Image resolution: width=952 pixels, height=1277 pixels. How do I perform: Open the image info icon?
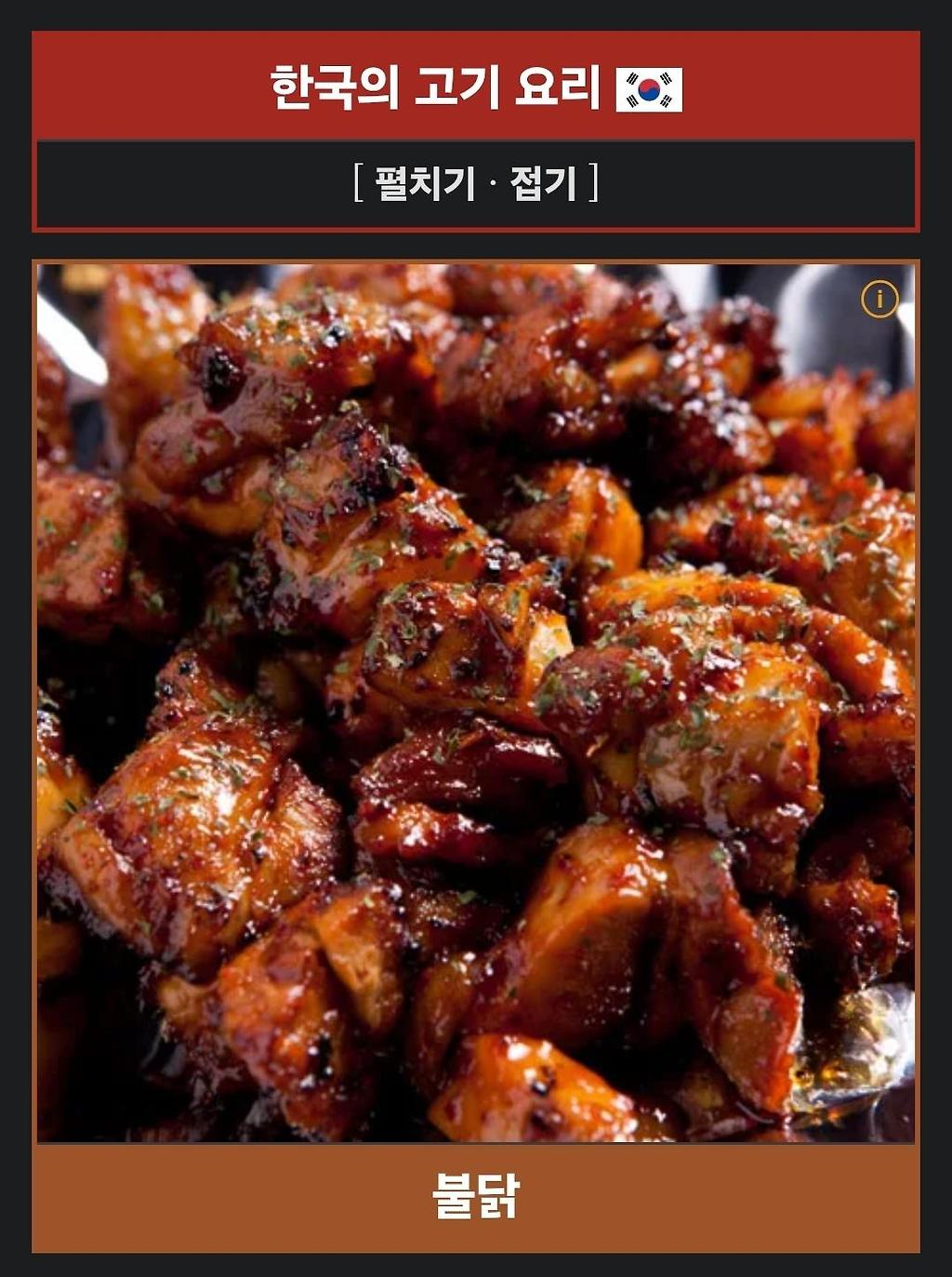[x=879, y=299]
